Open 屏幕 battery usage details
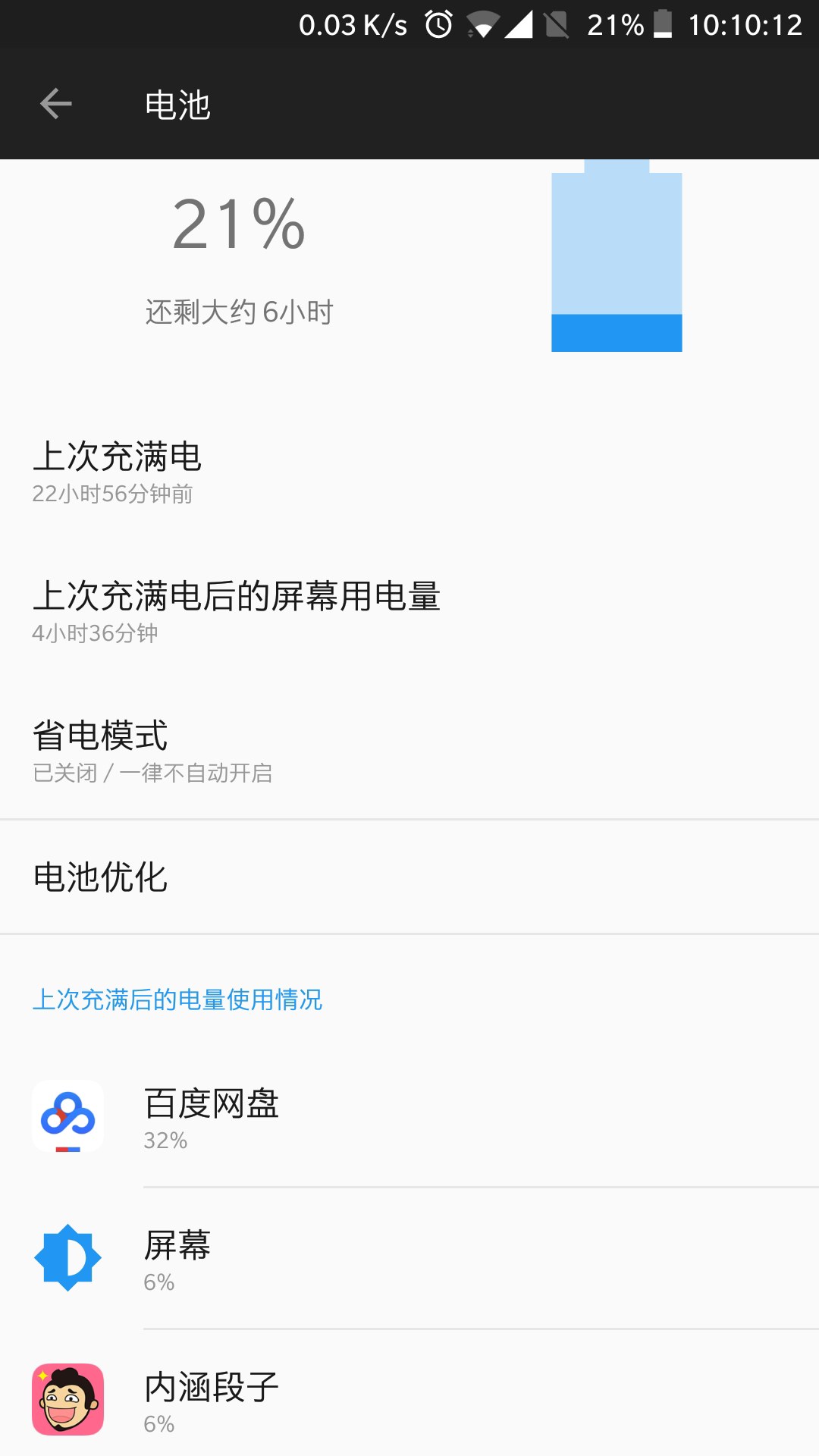 tap(409, 1259)
